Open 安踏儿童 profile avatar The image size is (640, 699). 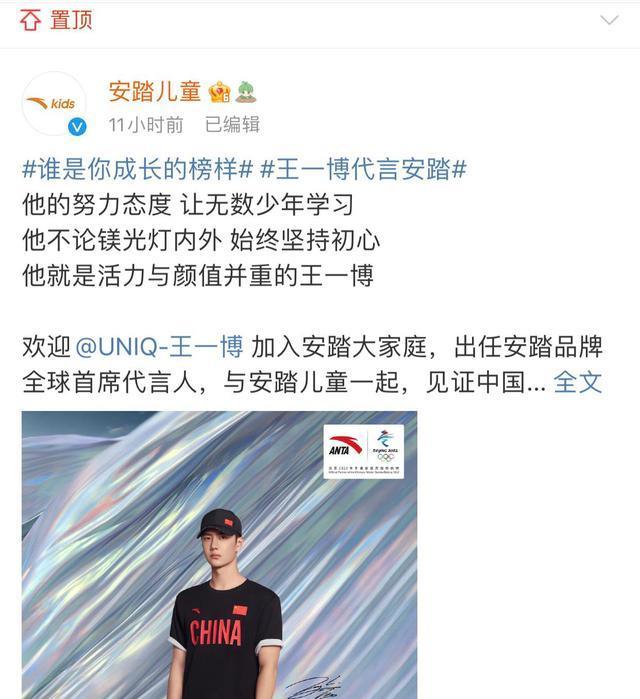[54, 105]
